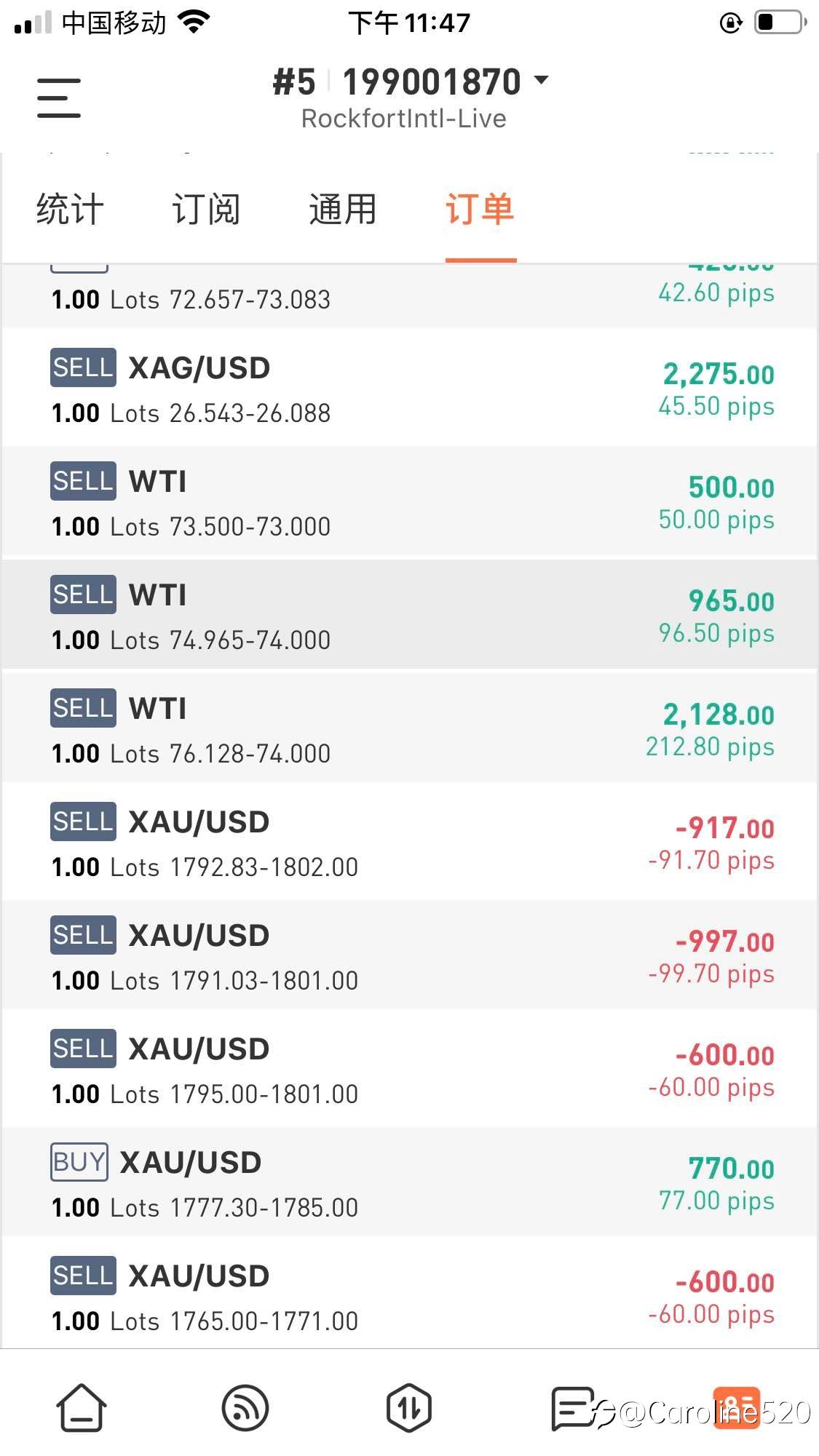The image size is (819, 1456).
Task: Open the messages chat tab
Action: coord(573,1409)
